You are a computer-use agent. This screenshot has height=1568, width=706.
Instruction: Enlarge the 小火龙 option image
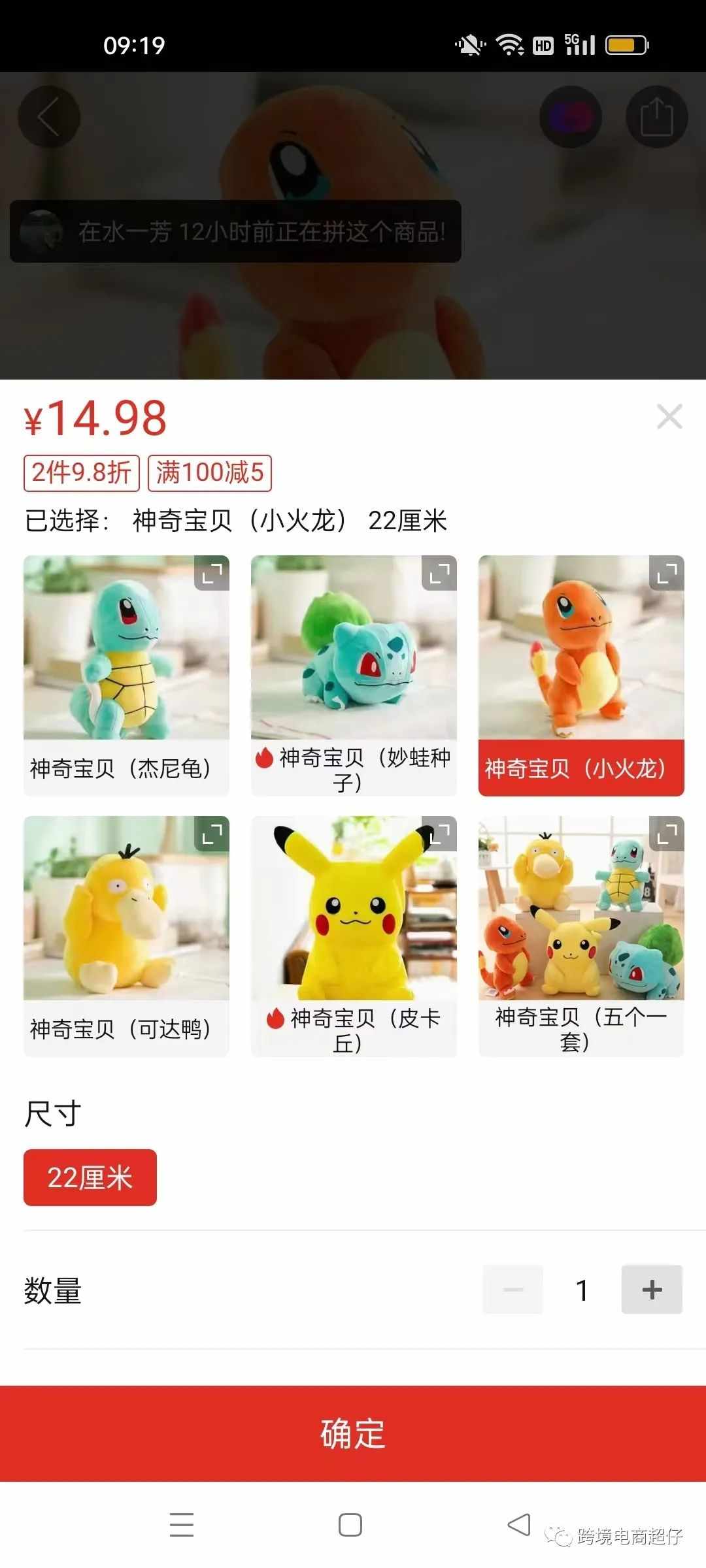[667, 573]
